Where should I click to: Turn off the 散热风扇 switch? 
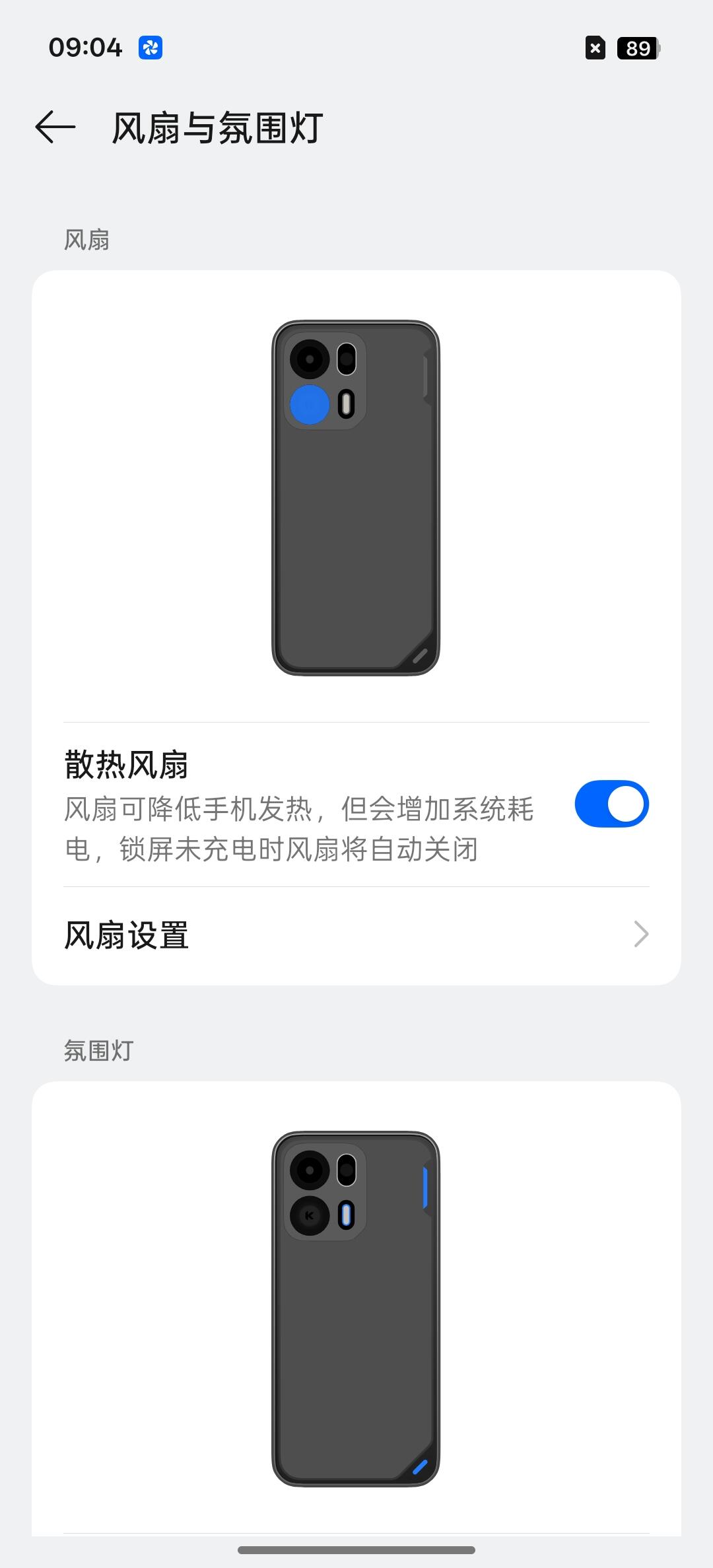[x=611, y=804]
